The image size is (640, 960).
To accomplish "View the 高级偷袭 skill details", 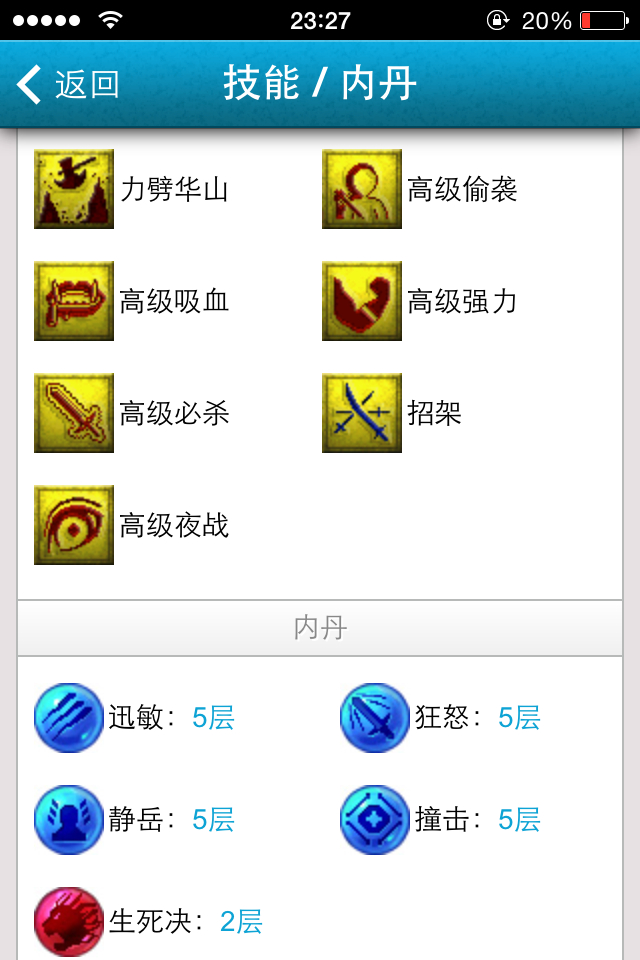I will pos(362,189).
